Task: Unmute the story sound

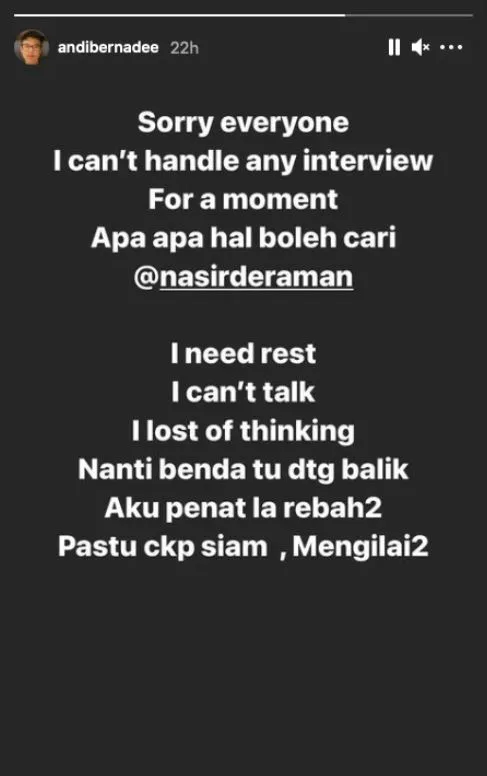Action: click(420, 48)
